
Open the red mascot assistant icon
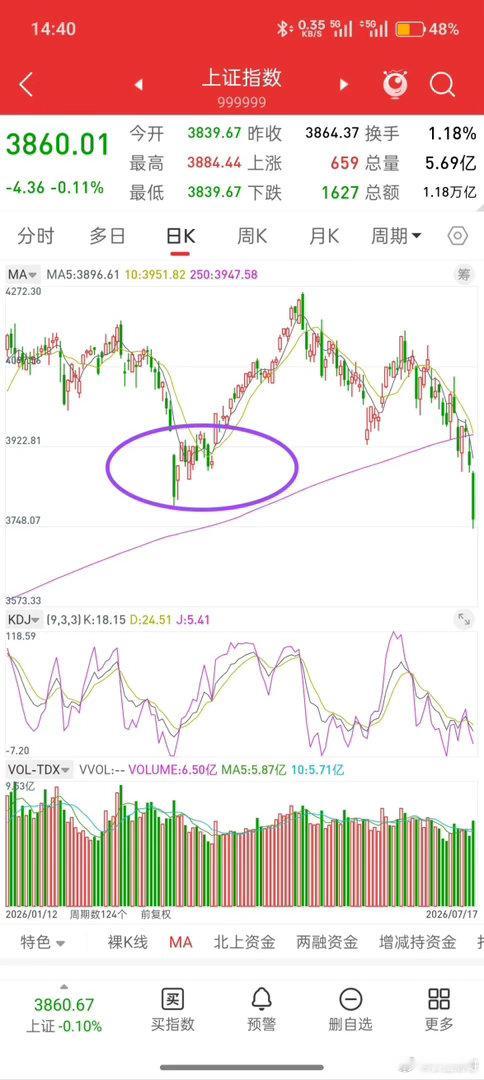pyautogui.click(x=395, y=85)
